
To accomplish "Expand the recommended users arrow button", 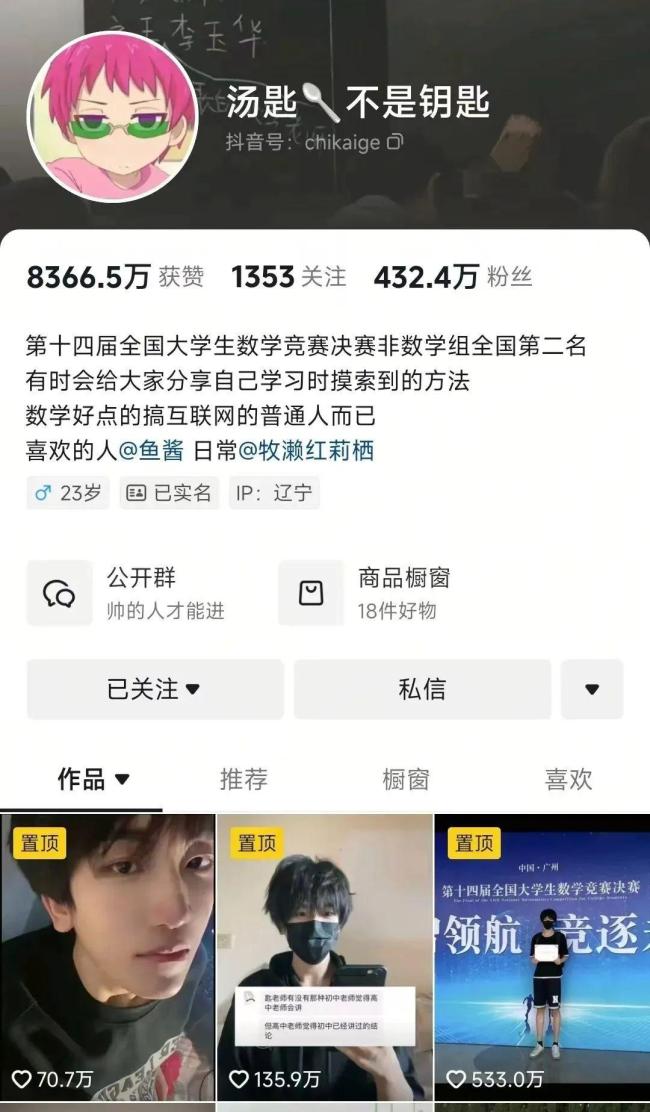I will [592, 689].
